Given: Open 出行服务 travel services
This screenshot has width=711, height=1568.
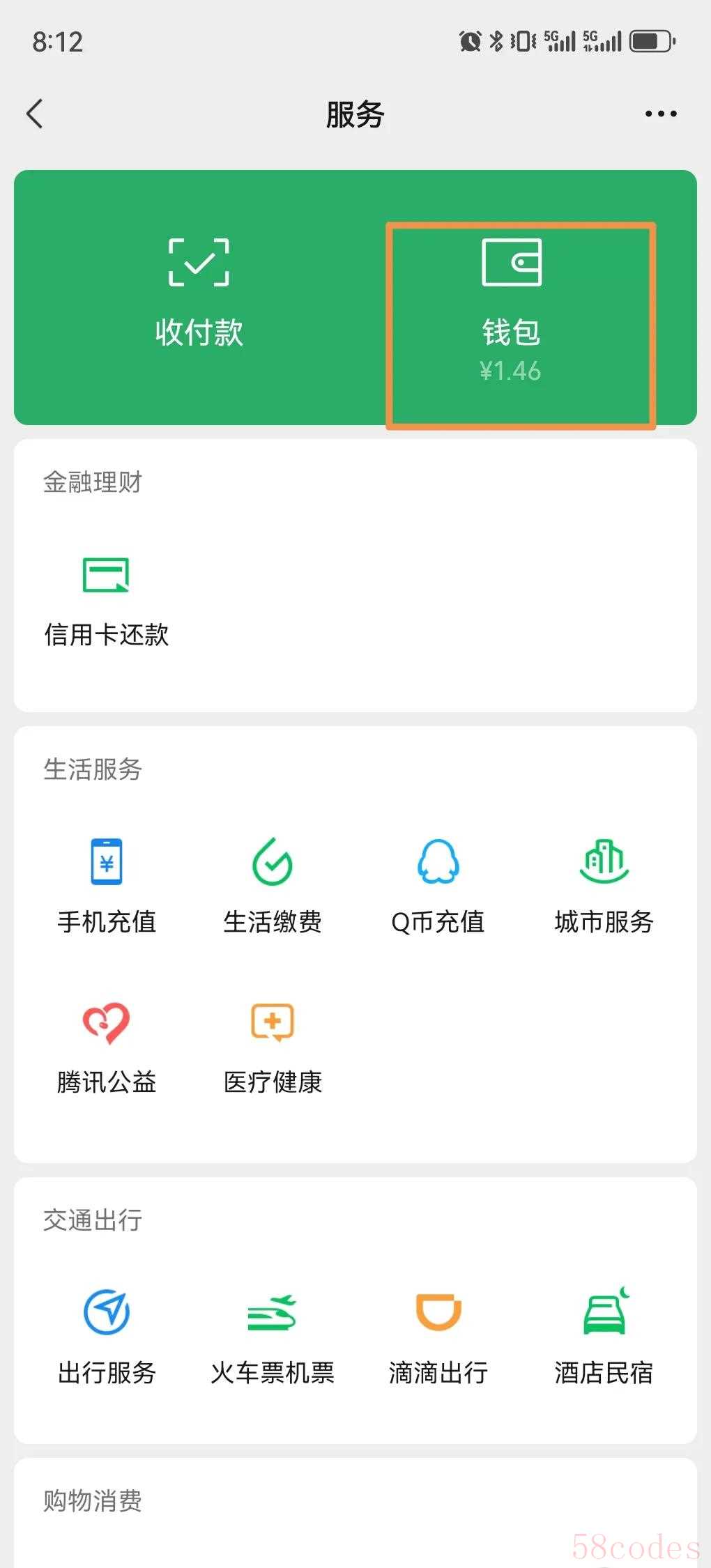Looking at the screenshot, I should pos(107,1337).
